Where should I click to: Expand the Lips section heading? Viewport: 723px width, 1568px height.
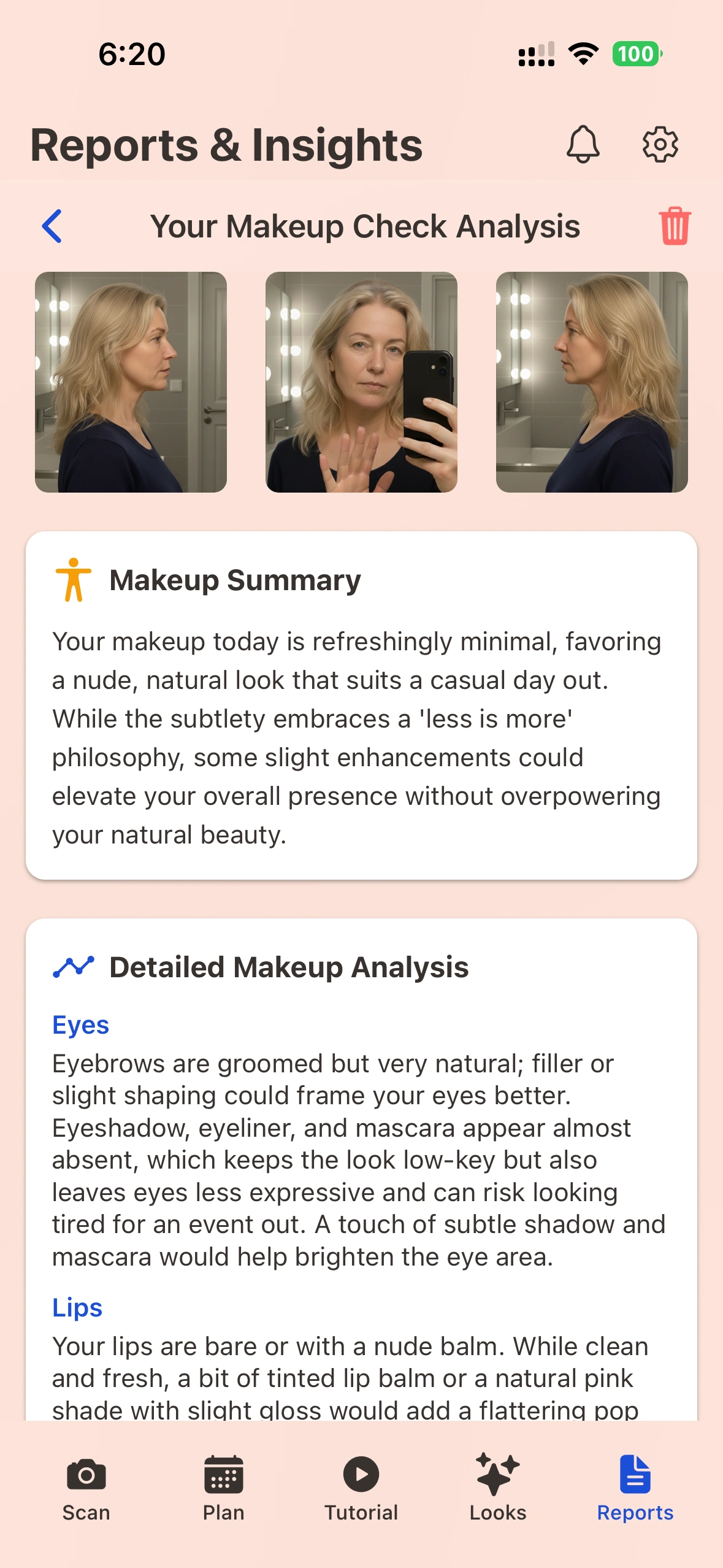(77, 1307)
